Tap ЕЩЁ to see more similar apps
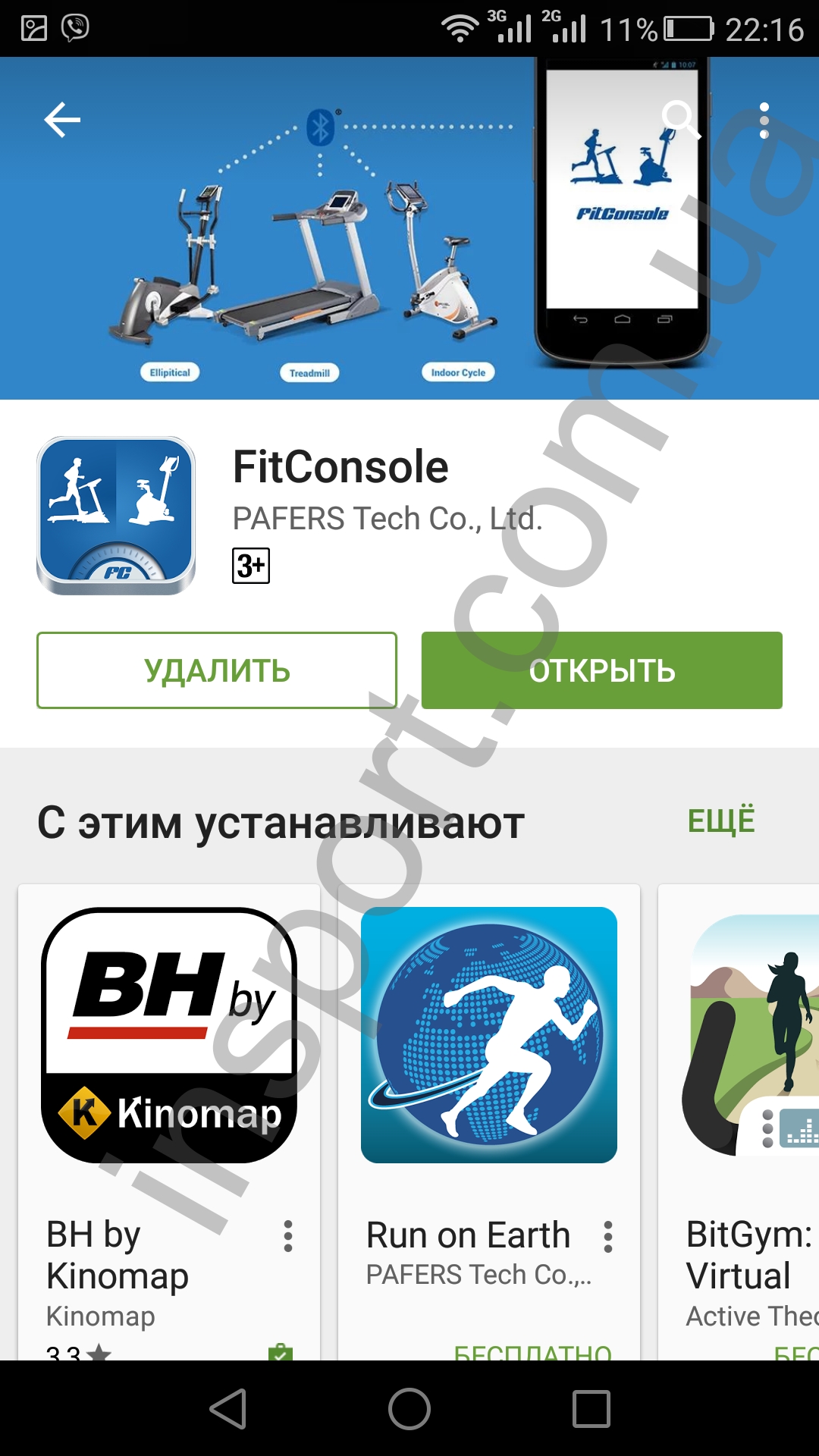The height and width of the screenshot is (1456, 819). [x=720, y=821]
